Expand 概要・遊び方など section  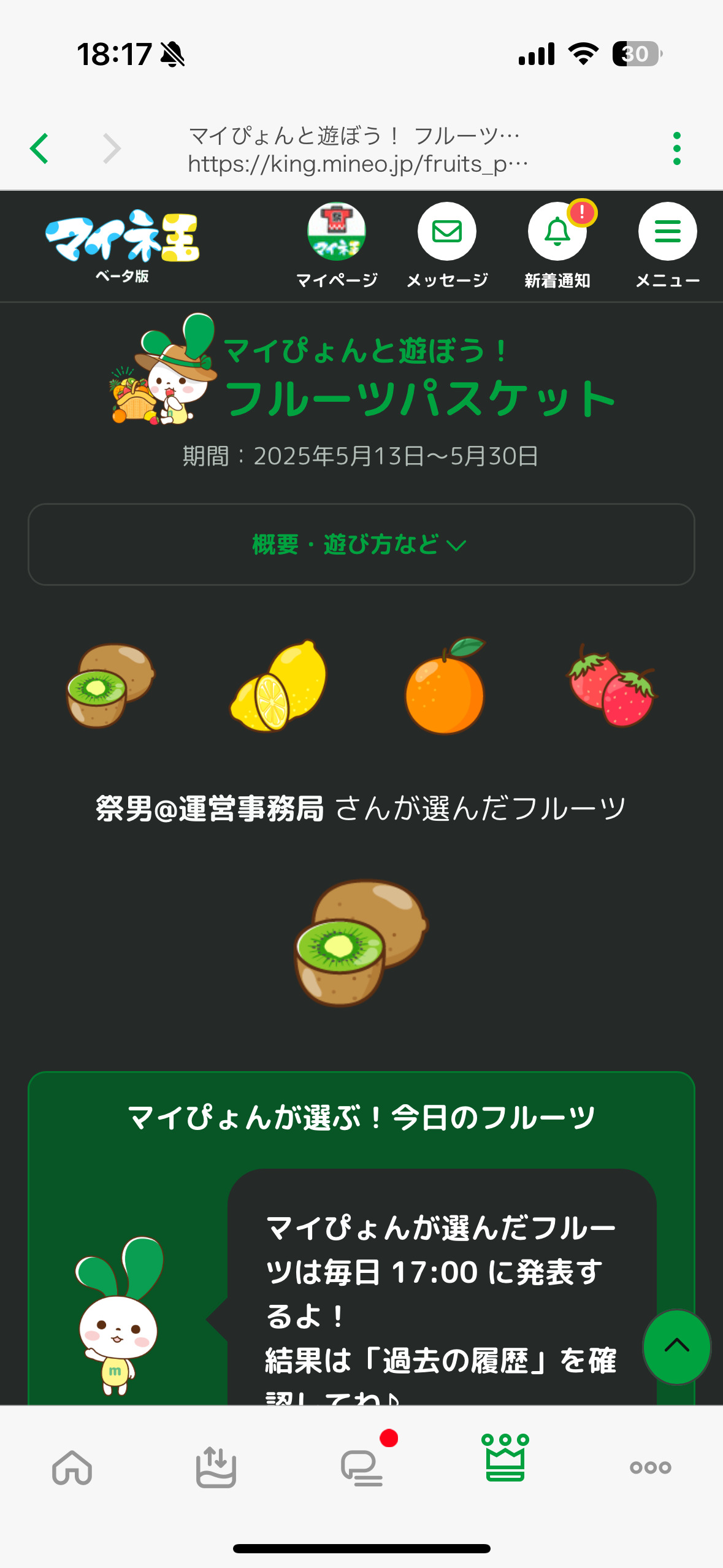(x=361, y=544)
